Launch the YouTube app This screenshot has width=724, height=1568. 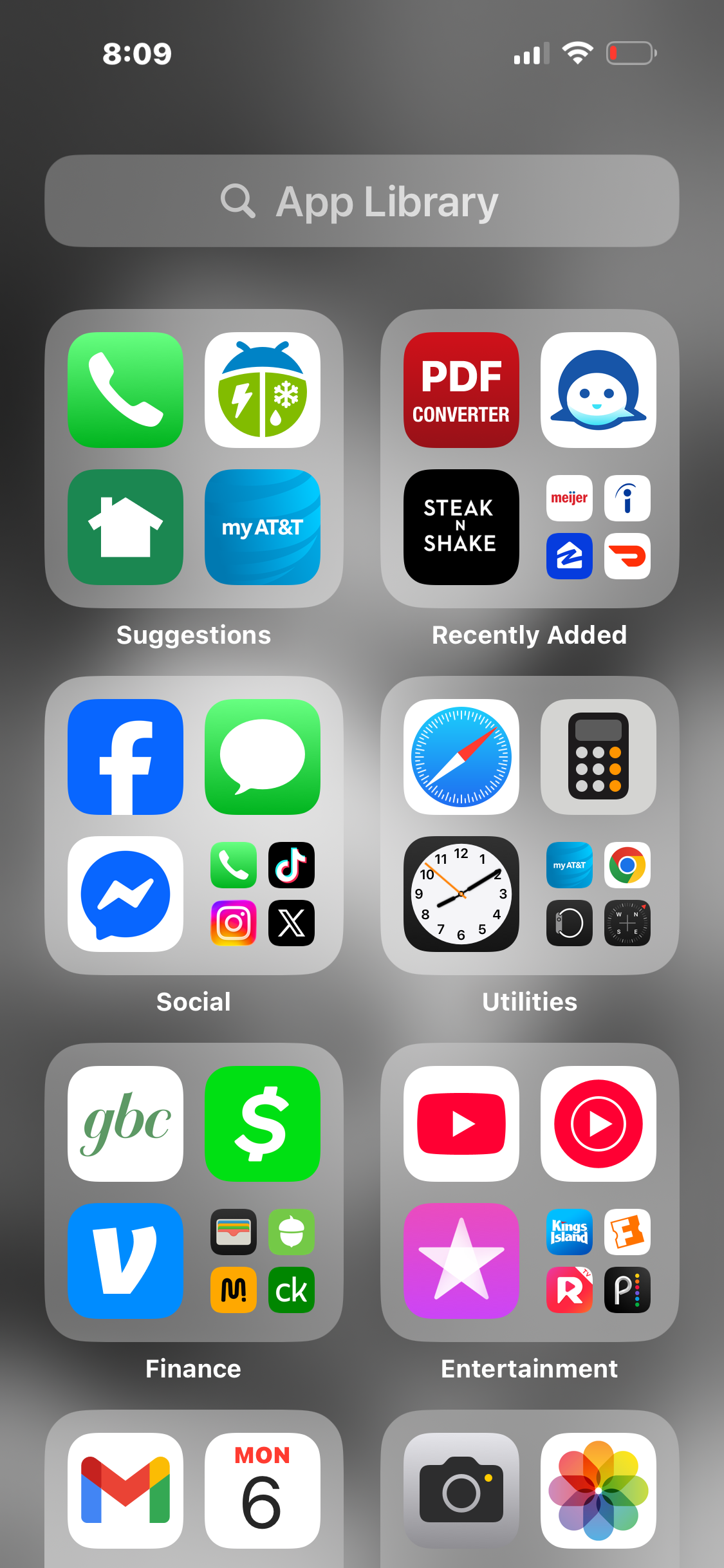coord(461,1124)
